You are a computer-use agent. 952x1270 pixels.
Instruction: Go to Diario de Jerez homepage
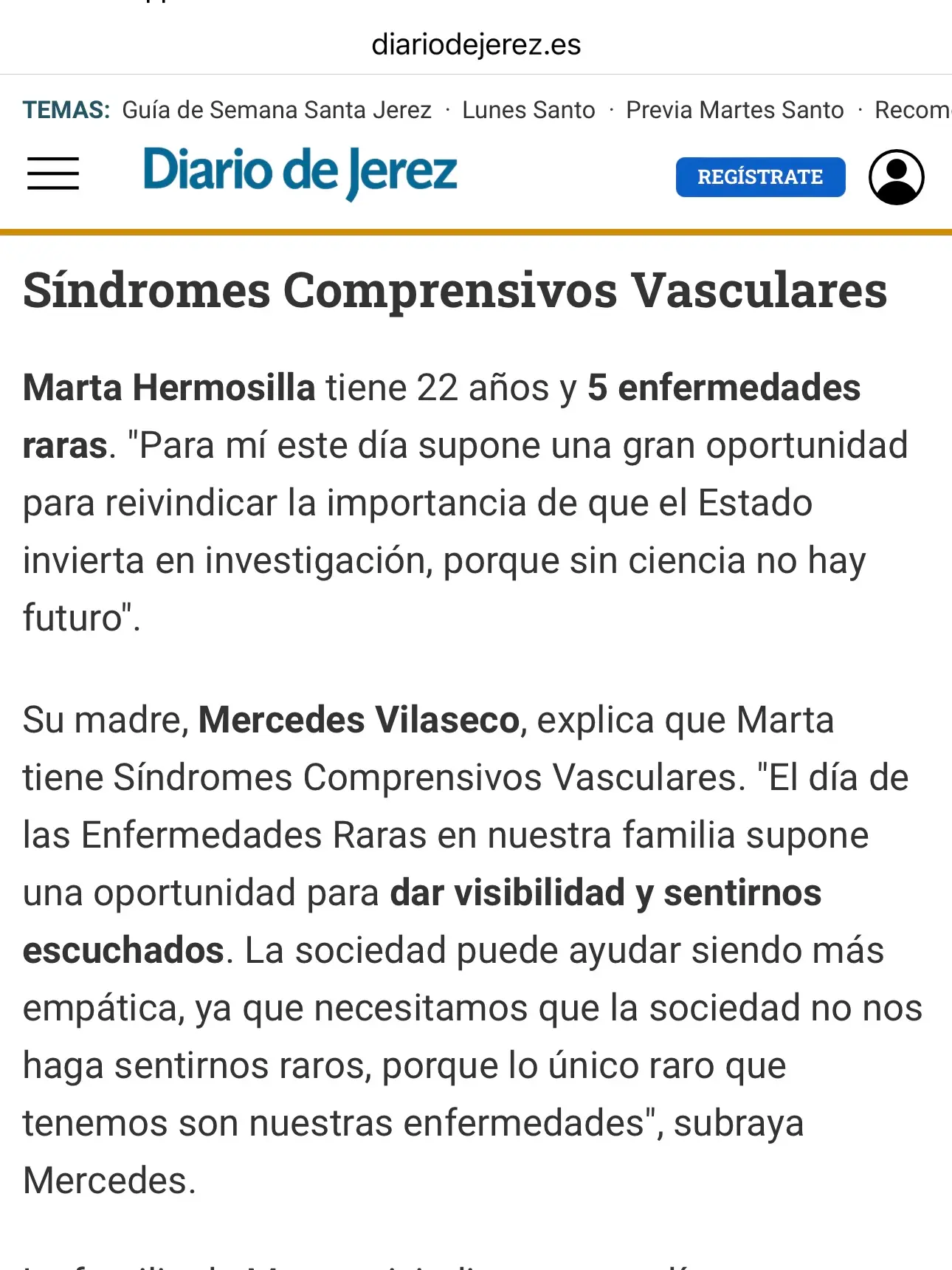click(x=300, y=171)
